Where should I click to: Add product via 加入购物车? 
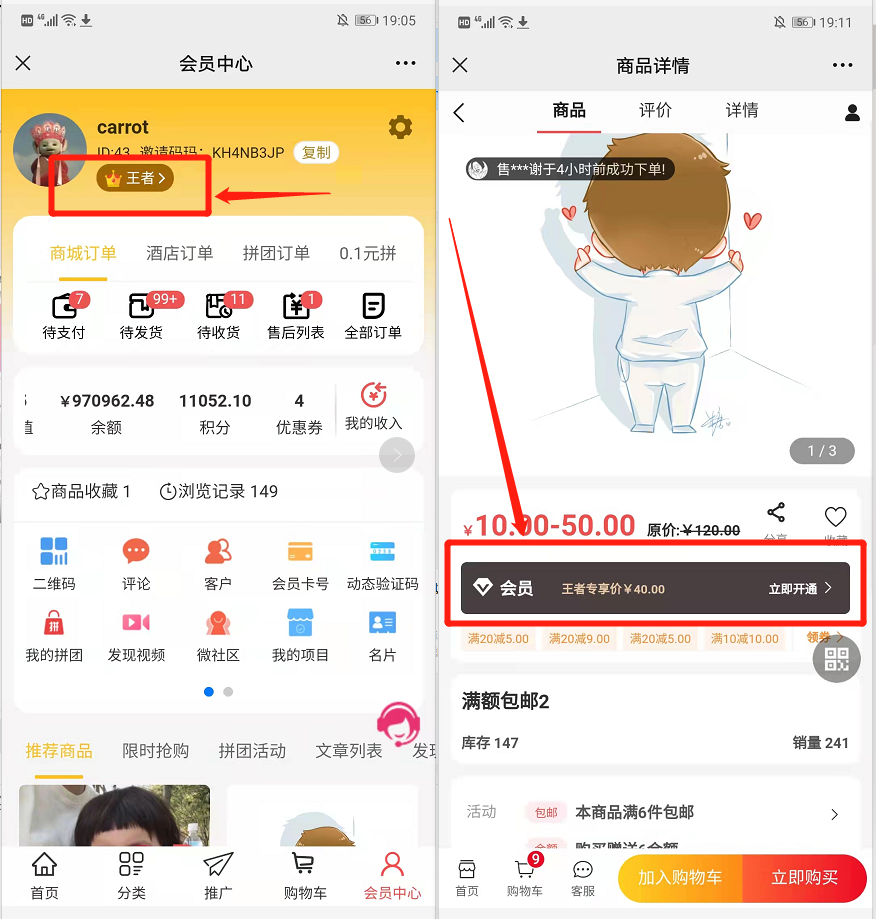[680, 877]
